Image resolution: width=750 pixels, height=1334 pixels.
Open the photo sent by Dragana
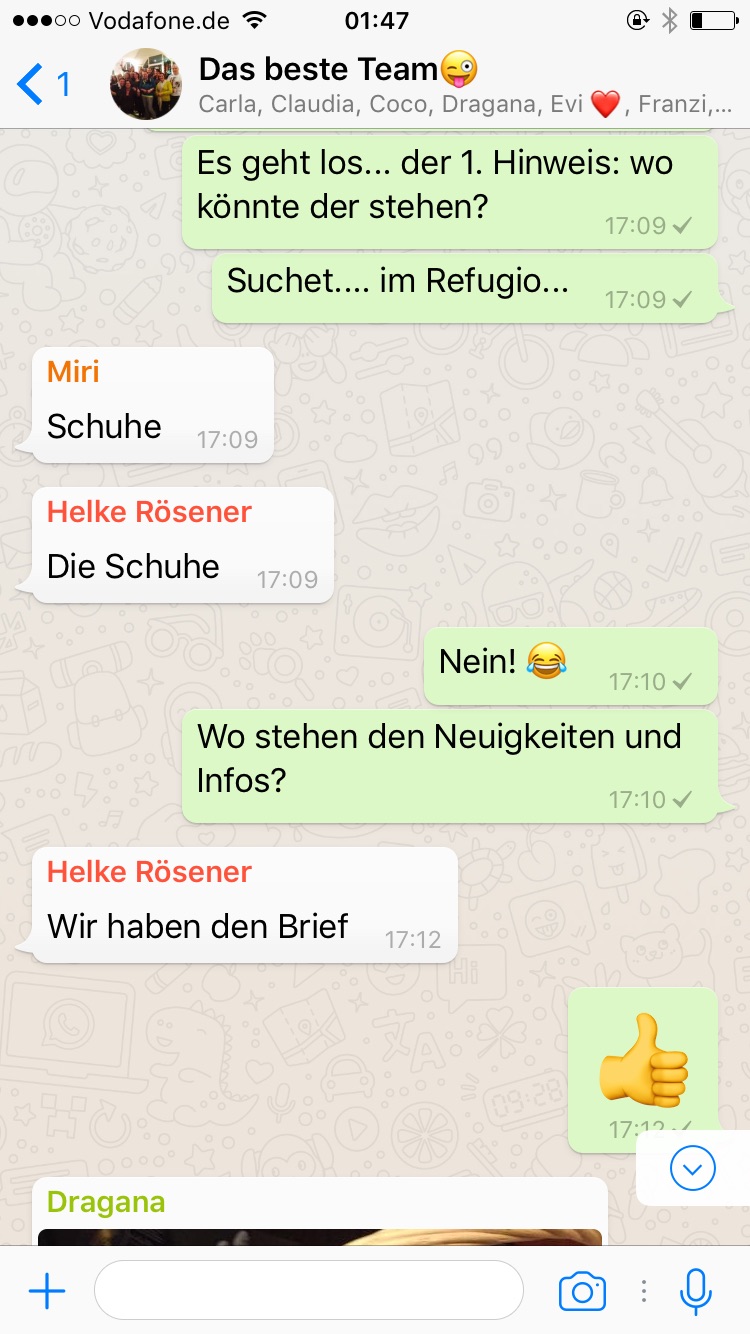click(x=320, y=1237)
